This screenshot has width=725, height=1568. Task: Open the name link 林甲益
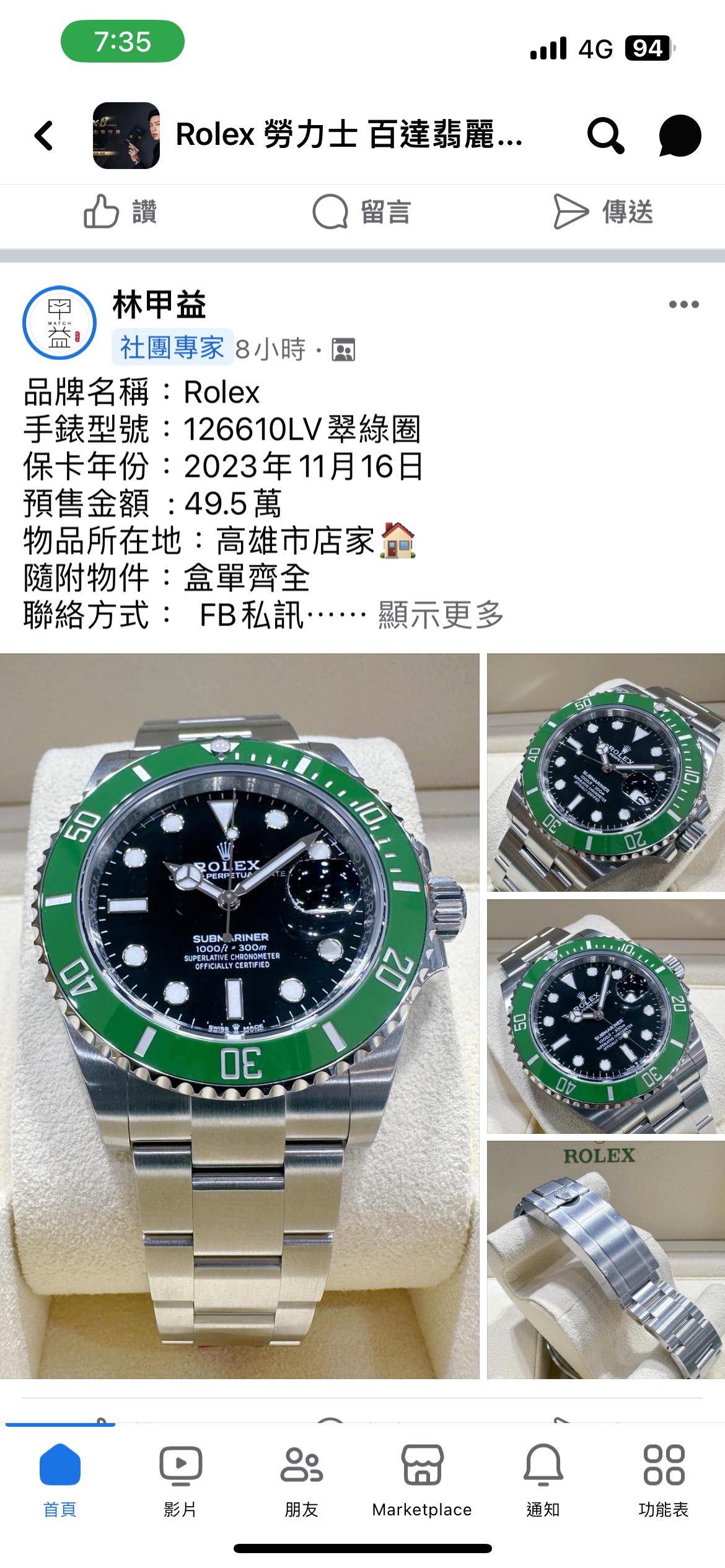pyautogui.click(x=159, y=305)
